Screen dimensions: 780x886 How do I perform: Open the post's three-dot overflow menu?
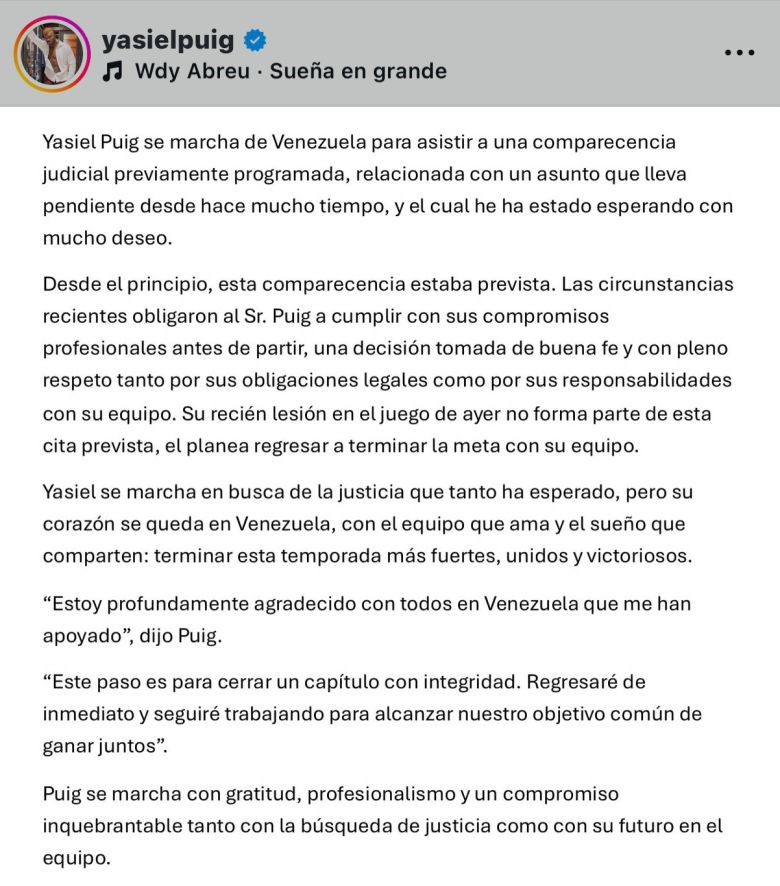point(739,53)
